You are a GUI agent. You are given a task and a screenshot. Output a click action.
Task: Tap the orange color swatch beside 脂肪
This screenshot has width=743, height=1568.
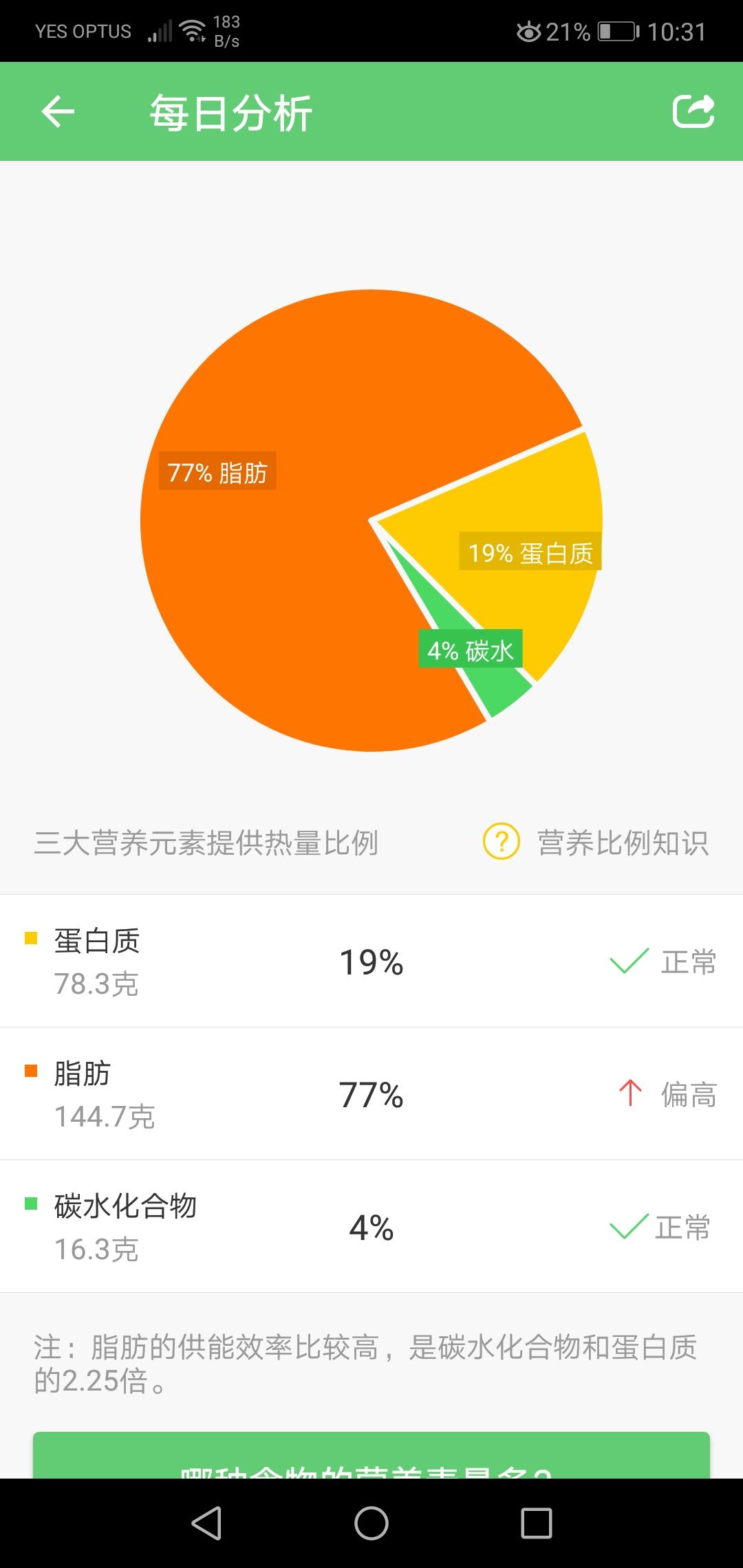pos(30,1071)
